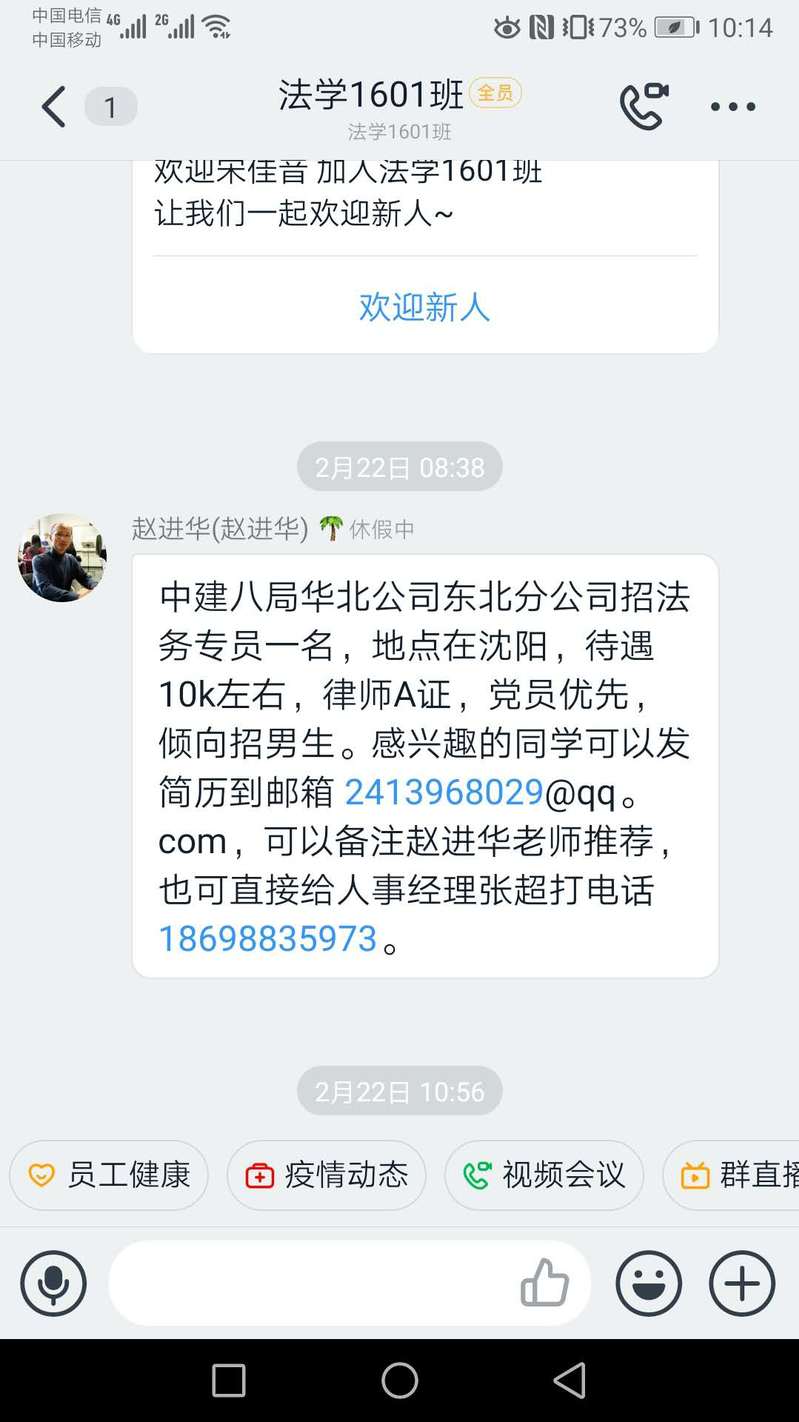The width and height of the screenshot is (799, 1422).
Task: Tap the 欢迎新人 link
Action: (x=424, y=307)
